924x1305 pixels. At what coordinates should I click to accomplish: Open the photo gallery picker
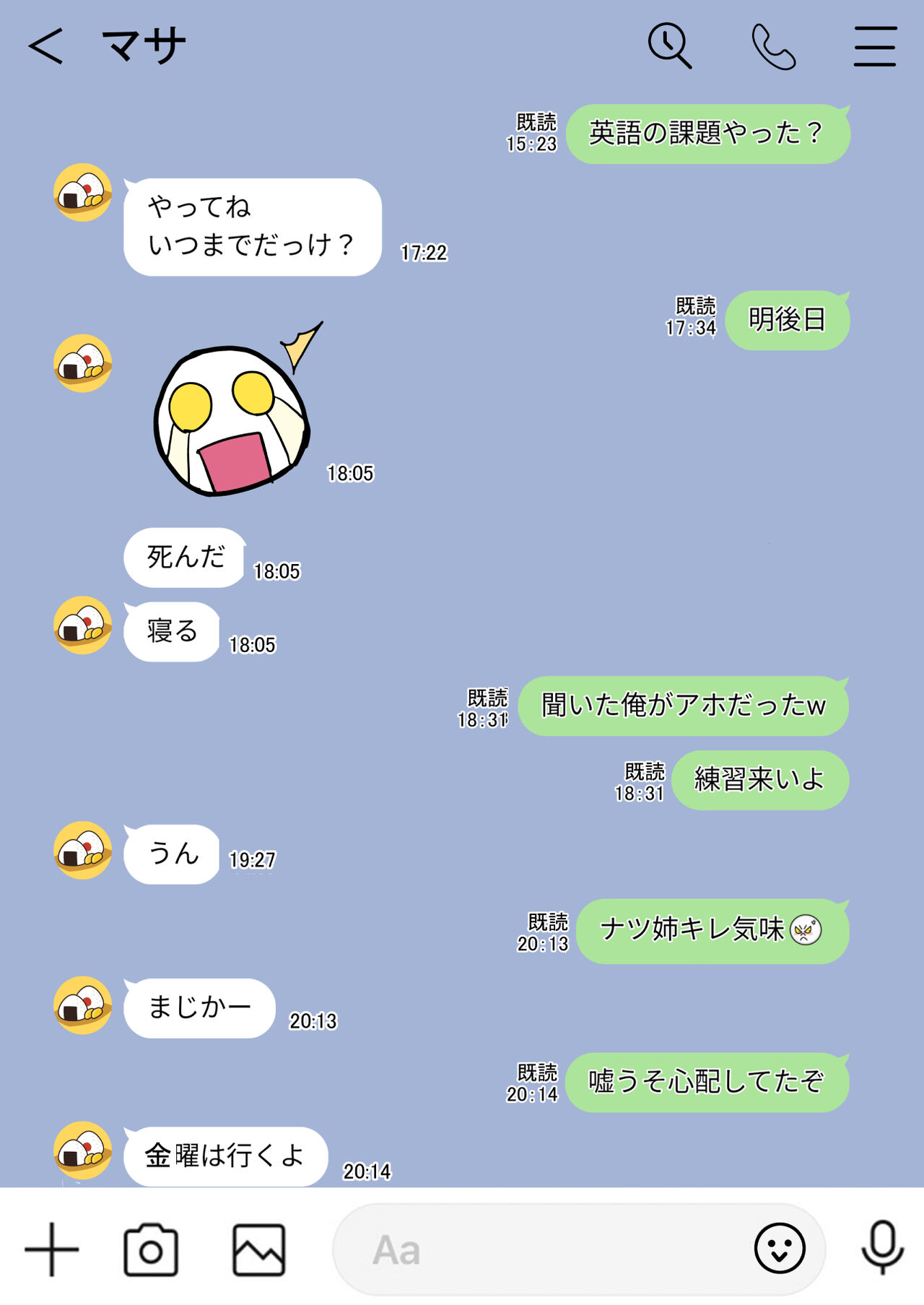[258, 1249]
